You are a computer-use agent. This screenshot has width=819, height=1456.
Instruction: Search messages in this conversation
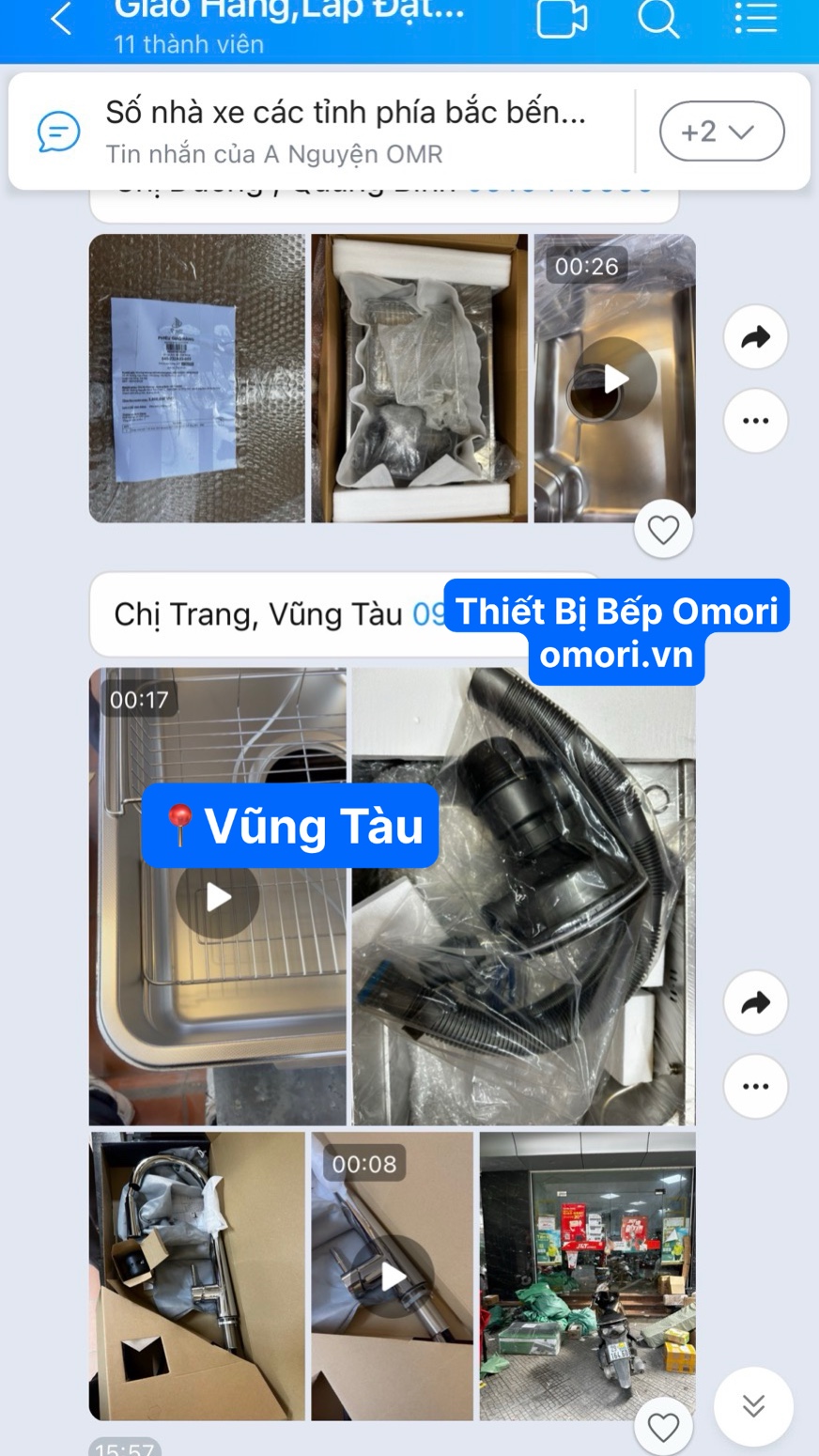tap(657, 19)
